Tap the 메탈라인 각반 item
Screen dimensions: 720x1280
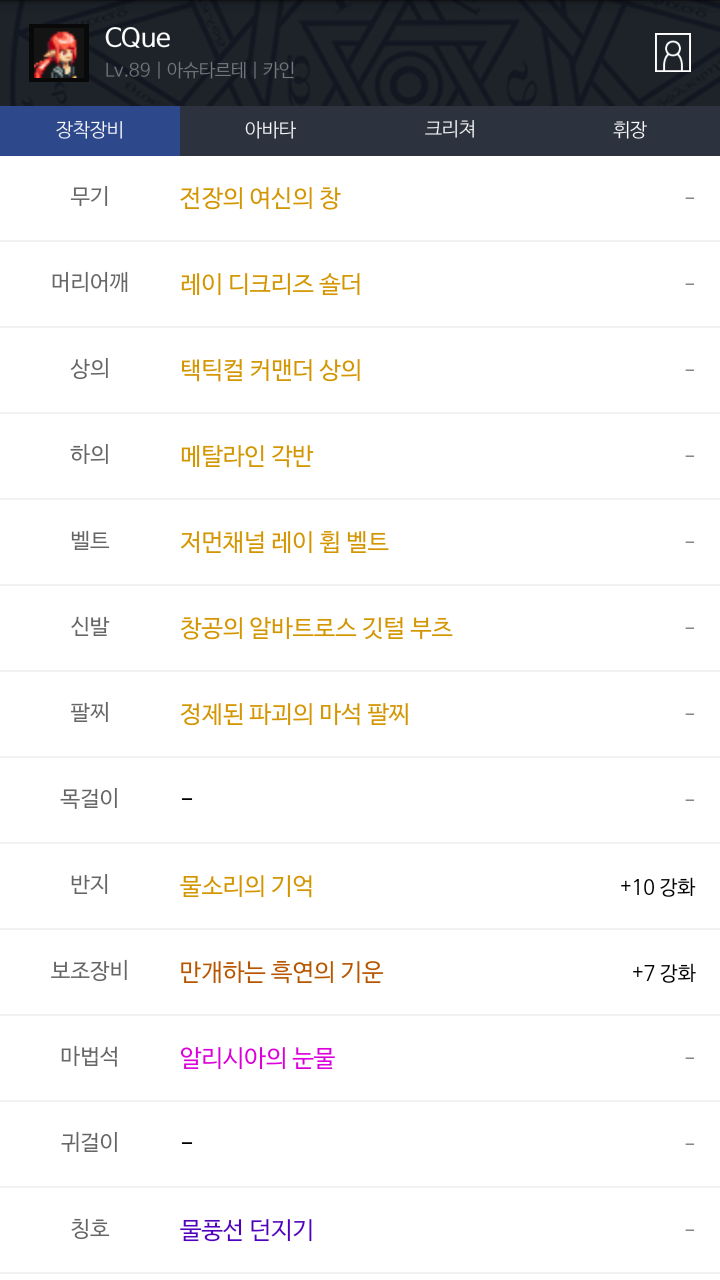pyautogui.click(x=246, y=456)
